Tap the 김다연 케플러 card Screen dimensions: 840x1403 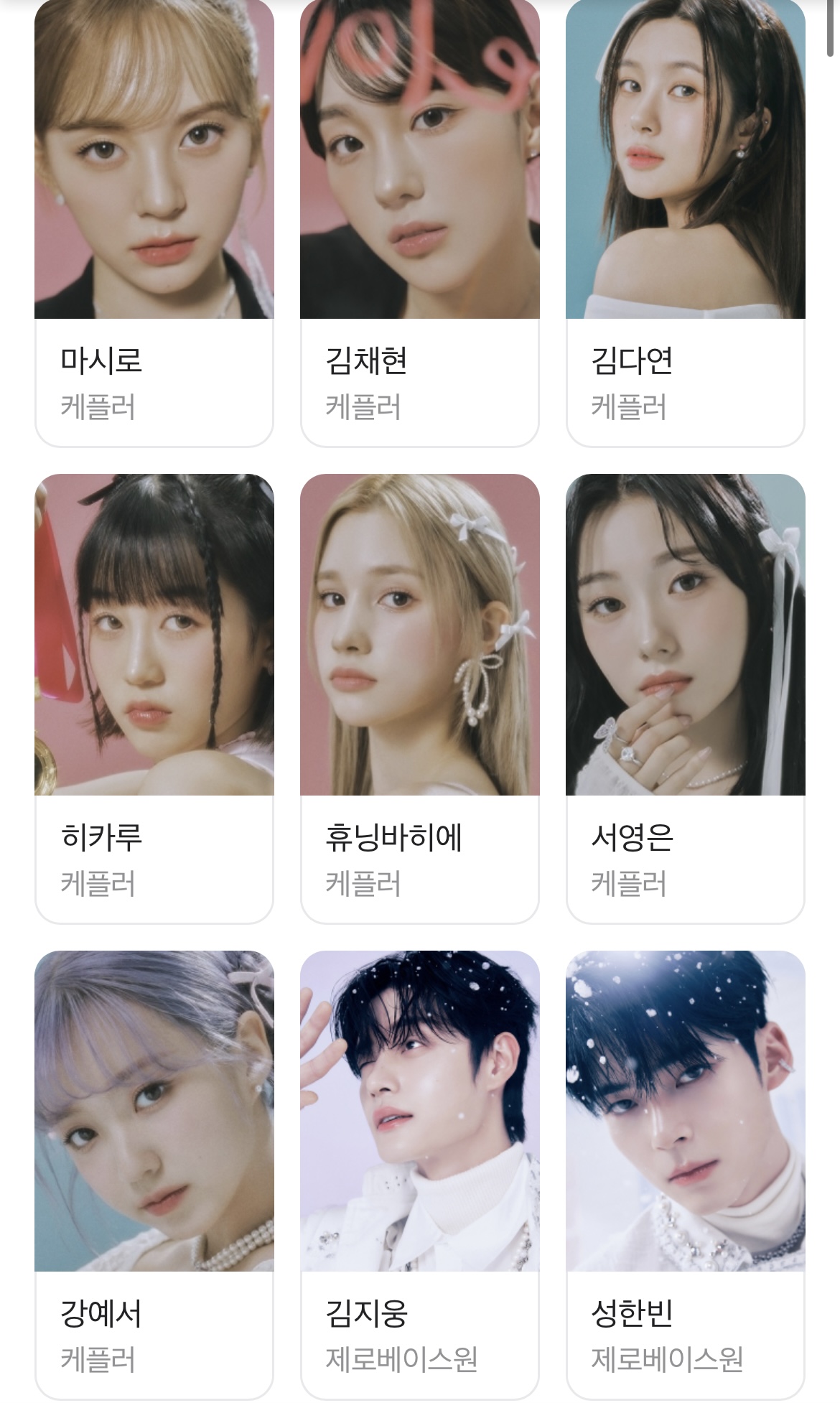click(x=685, y=223)
